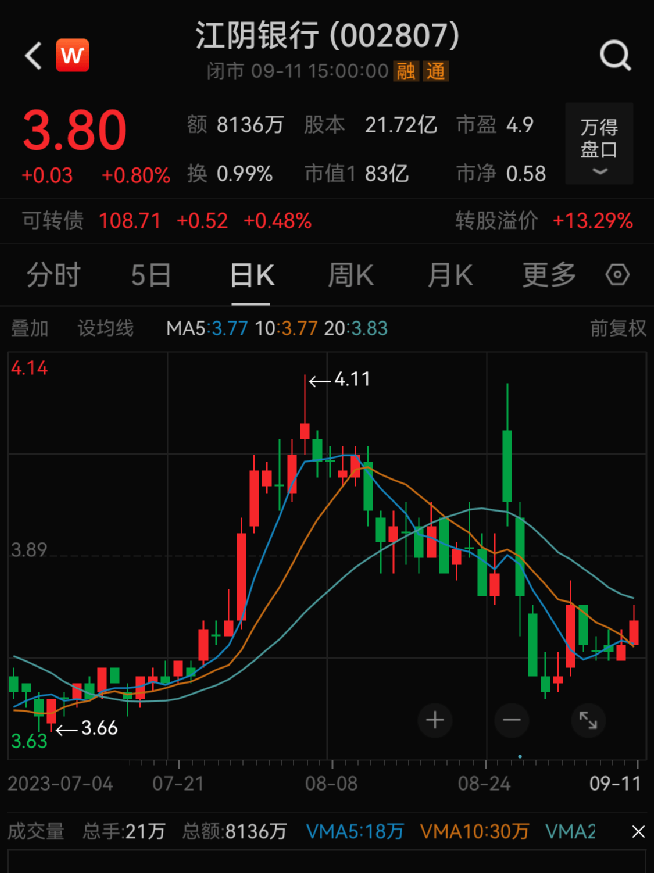This screenshot has height=873, width=654.
Task: Select the 日K chart tab
Action: pos(251,275)
